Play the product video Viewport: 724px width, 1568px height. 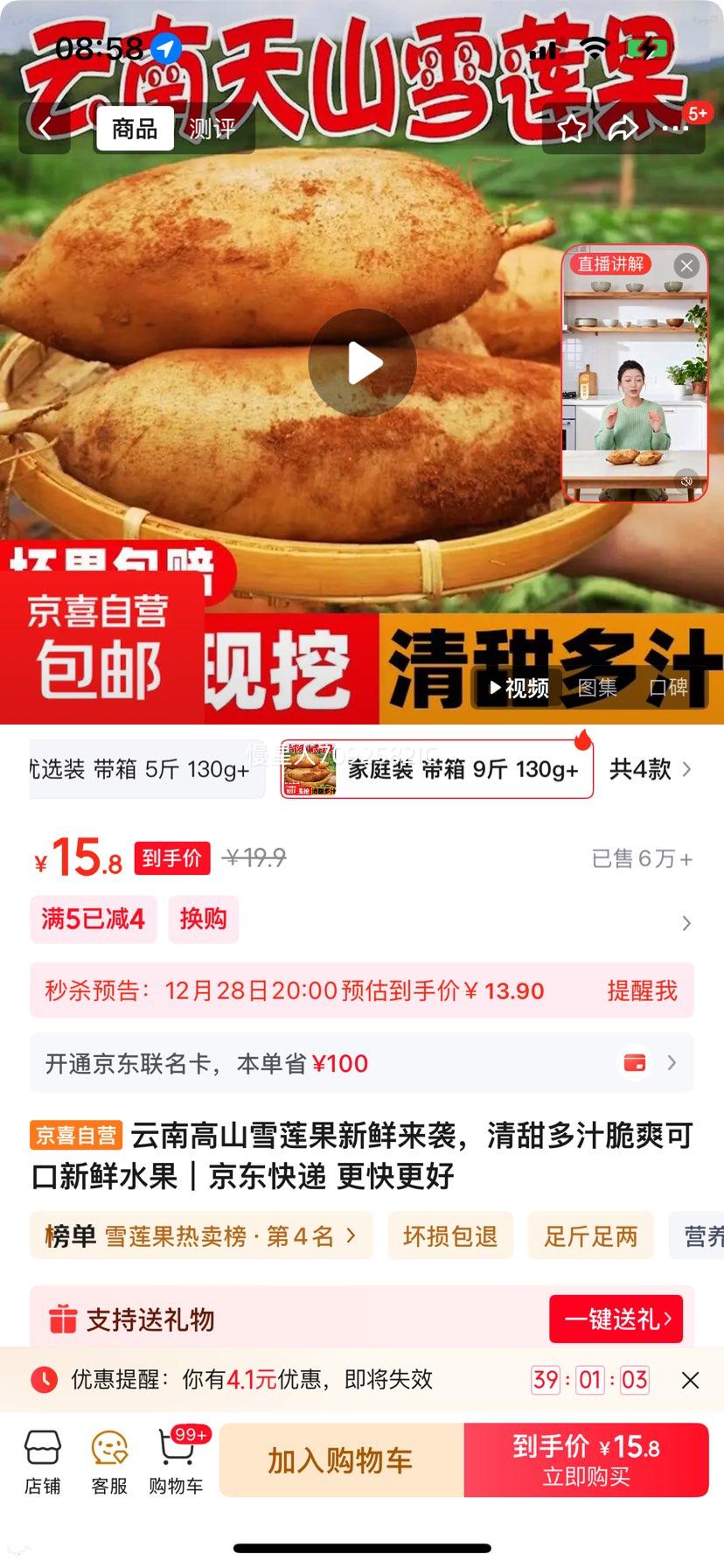[x=362, y=364]
